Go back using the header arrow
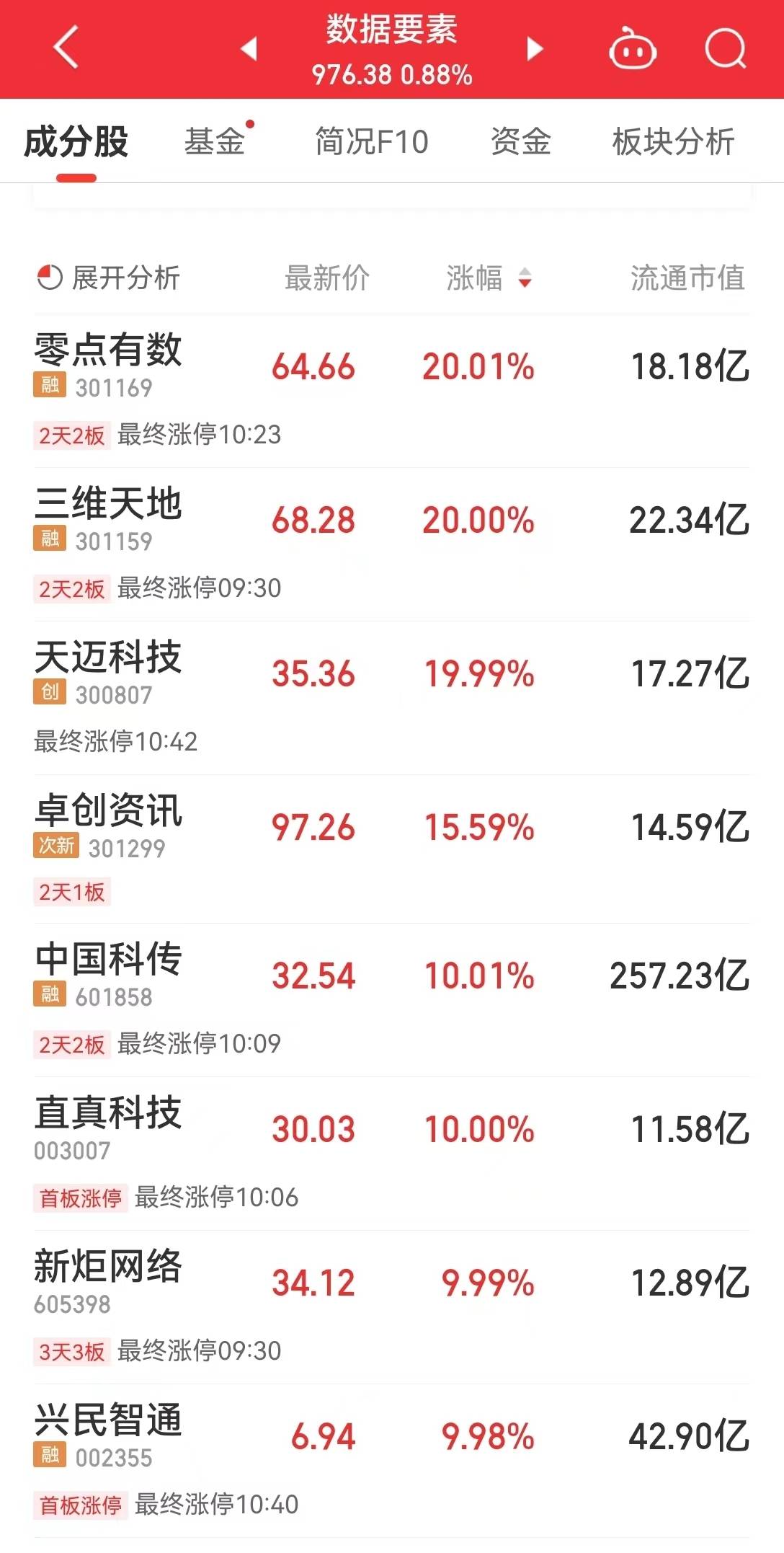Image resolution: width=784 pixels, height=1553 pixels. click(66, 48)
